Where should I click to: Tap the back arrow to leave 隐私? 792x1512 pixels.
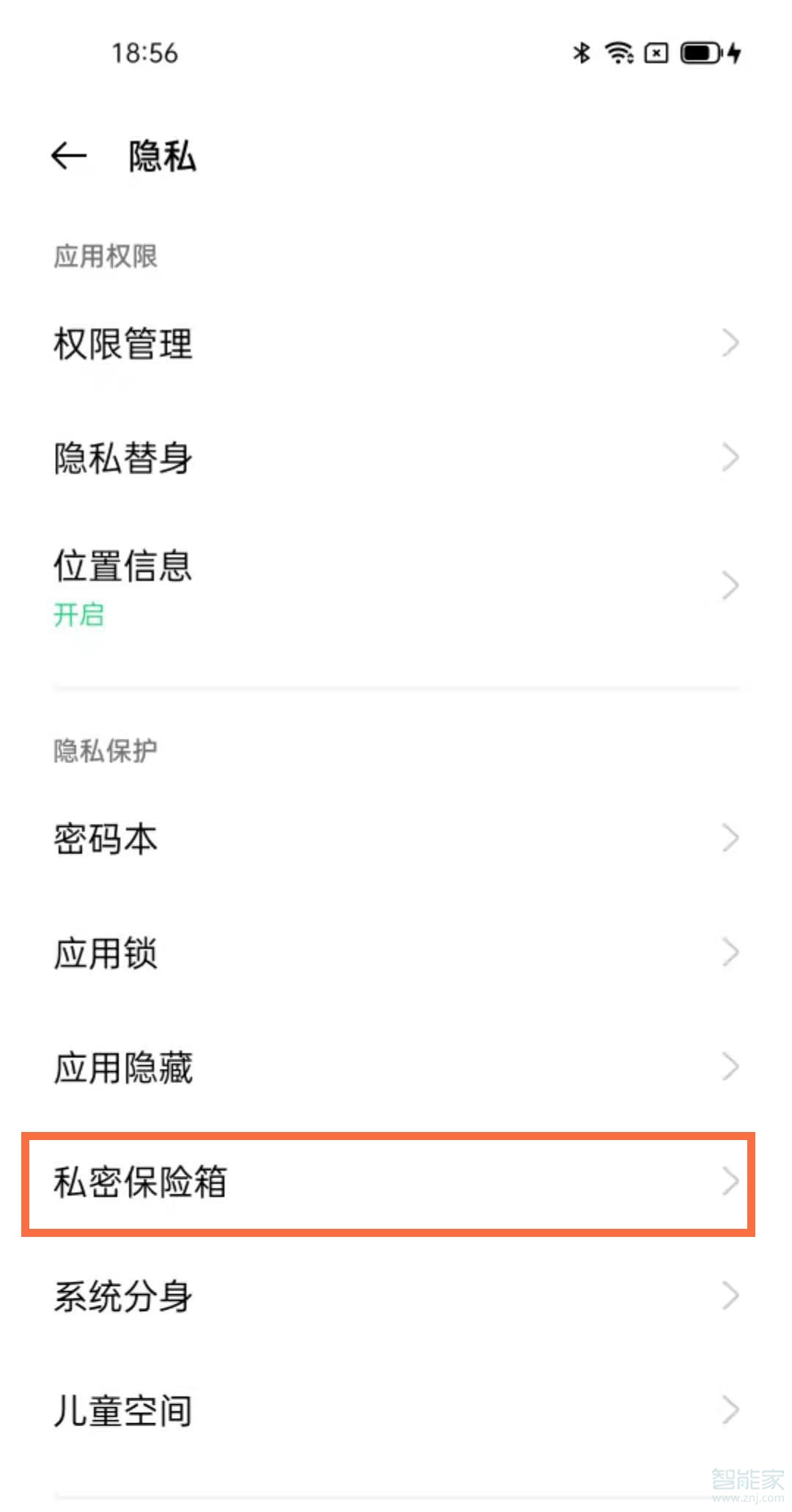pyautogui.click(x=67, y=156)
